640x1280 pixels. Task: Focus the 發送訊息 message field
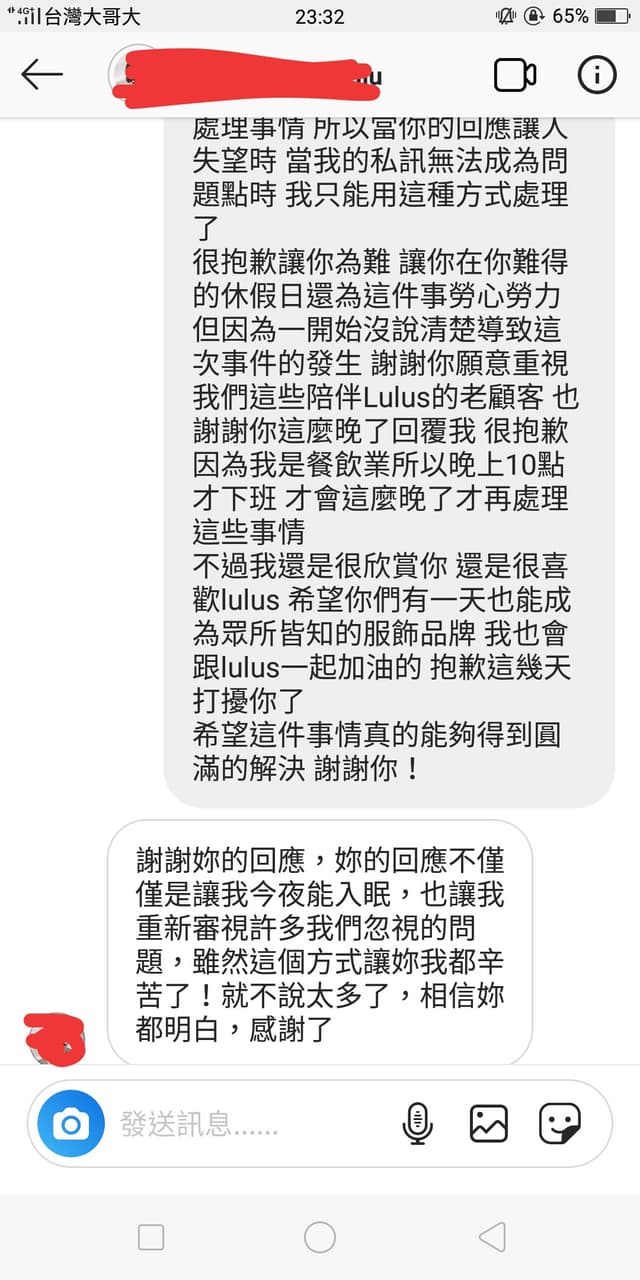250,1125
